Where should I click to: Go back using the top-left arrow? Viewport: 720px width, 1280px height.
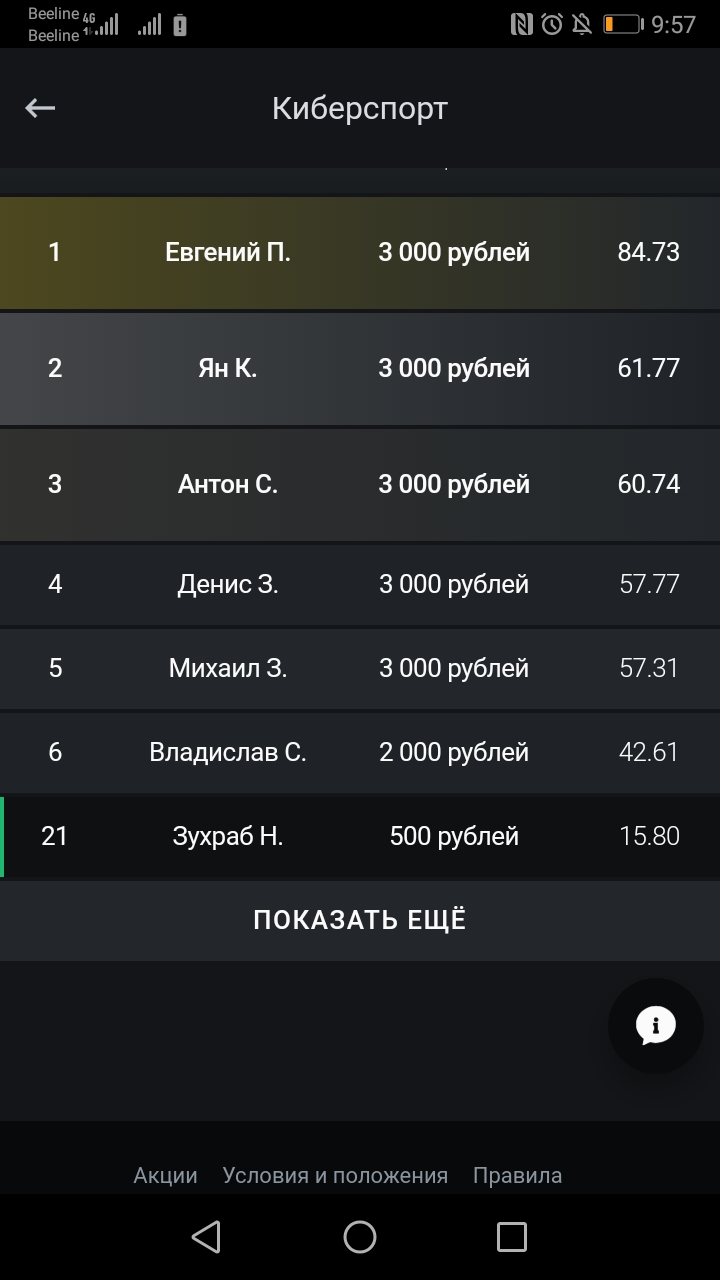40,108
